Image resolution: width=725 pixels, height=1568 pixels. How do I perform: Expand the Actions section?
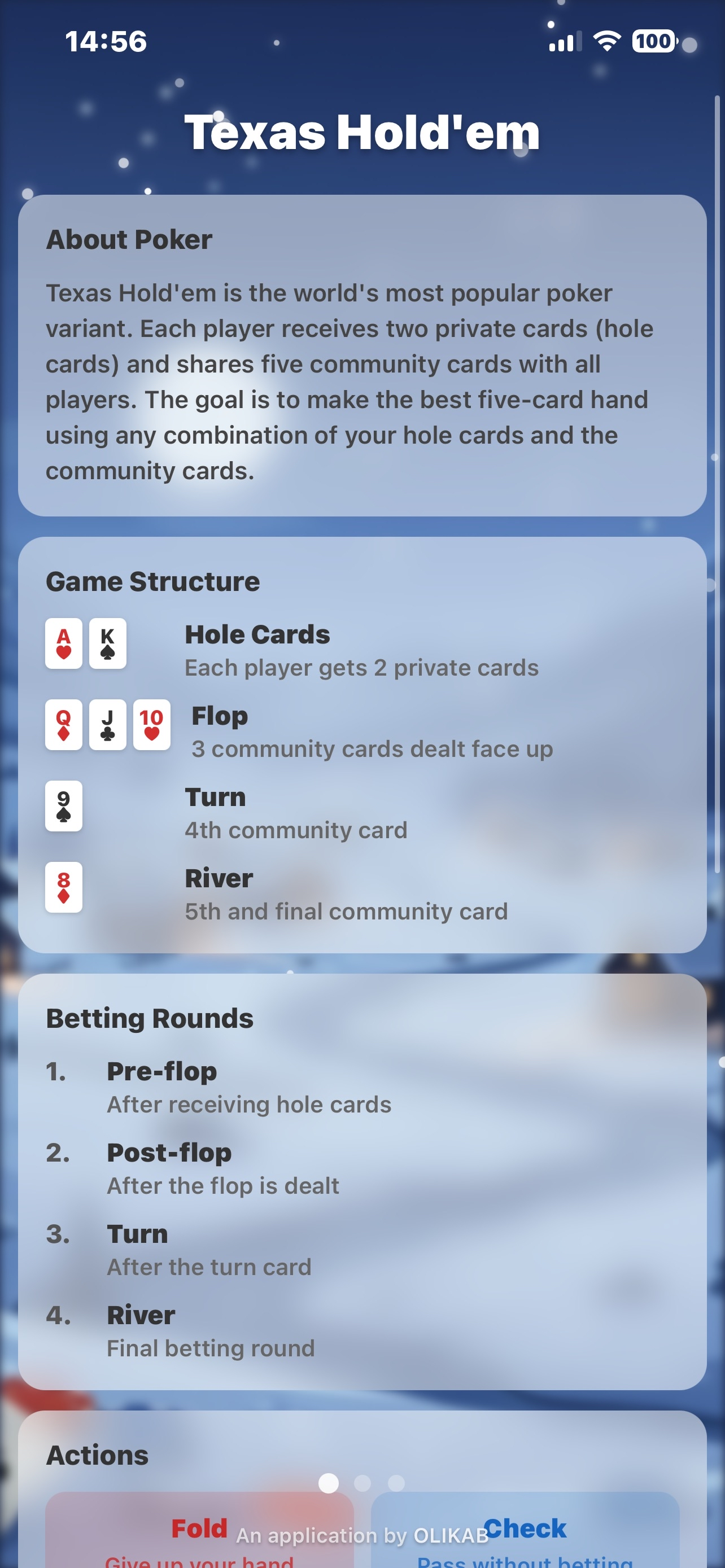coord(97,1455)
